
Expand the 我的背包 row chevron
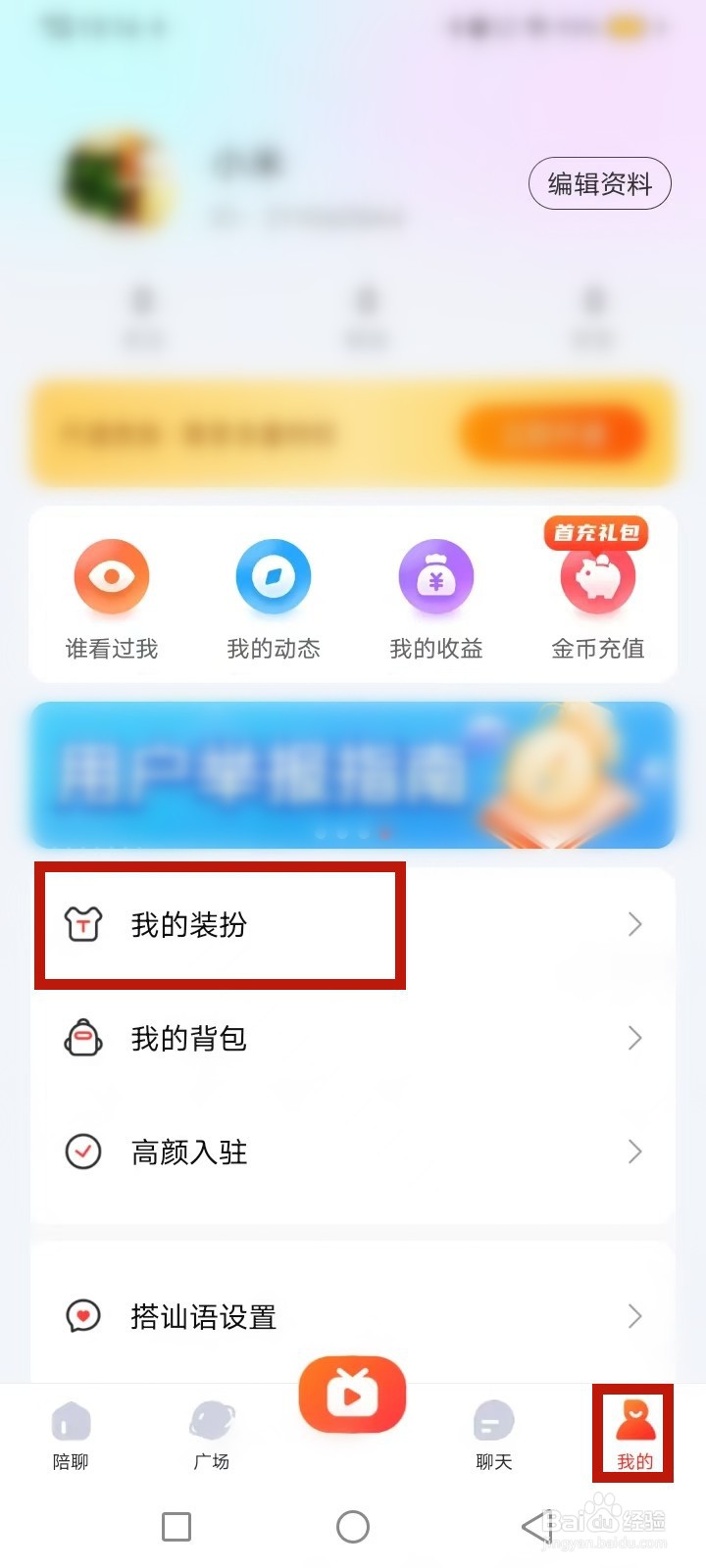[633, 1038]
